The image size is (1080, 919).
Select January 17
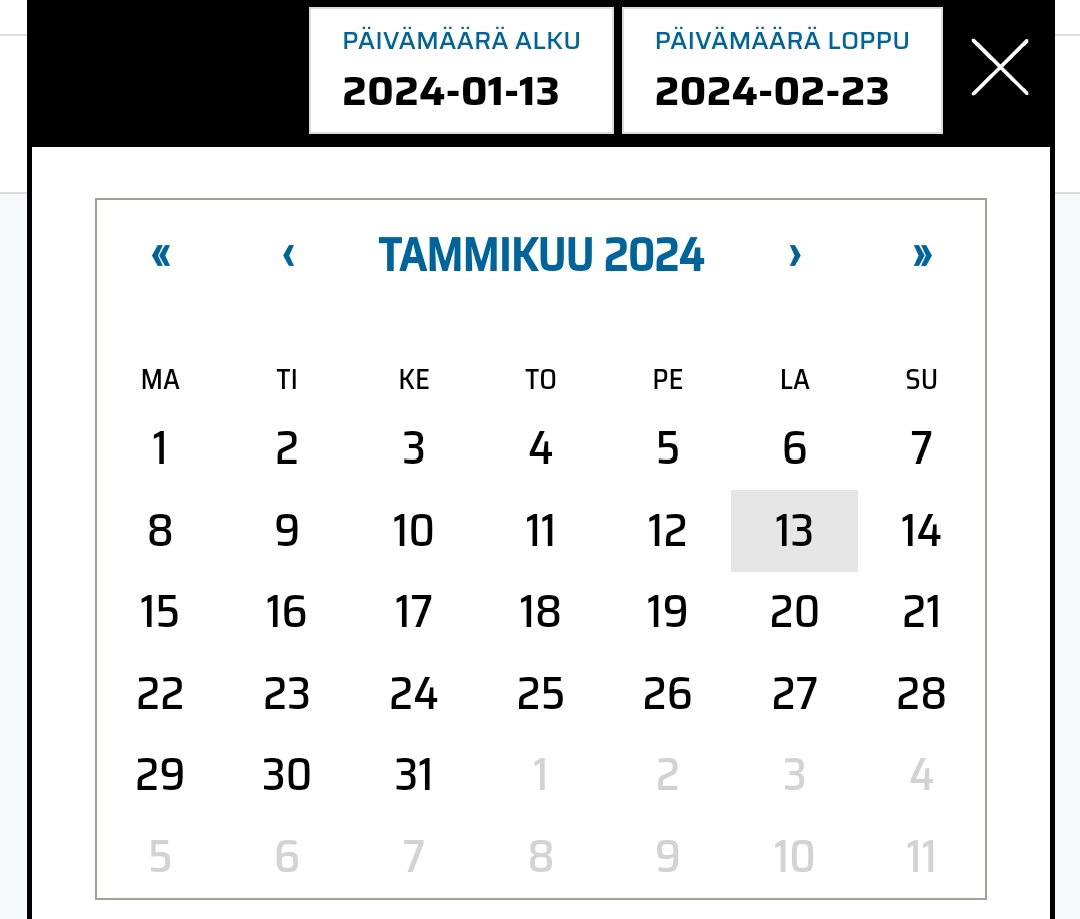tap(414, 612)
